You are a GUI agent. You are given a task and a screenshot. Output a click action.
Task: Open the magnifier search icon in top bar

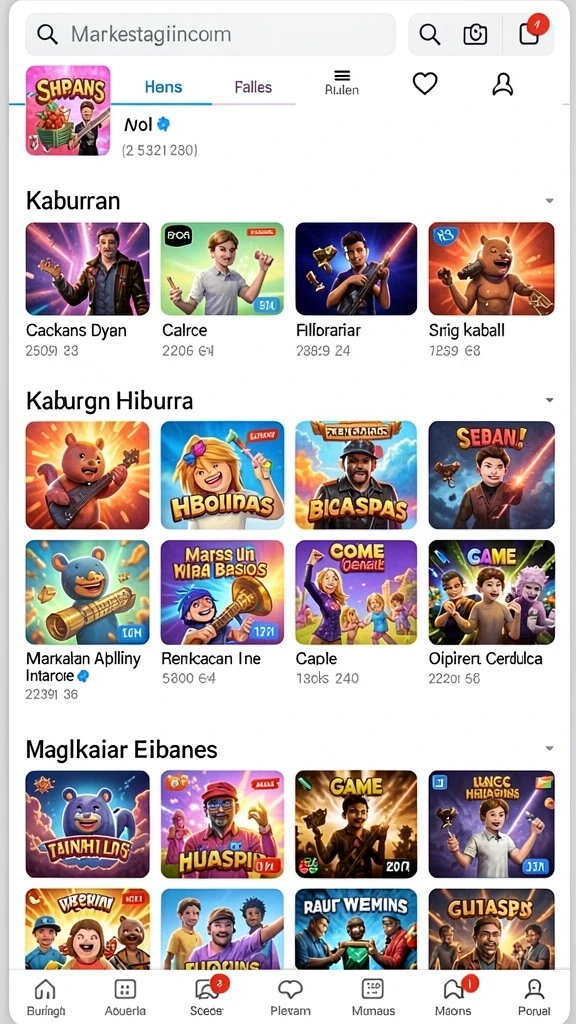pyautogui.click(x=429, y=34)
